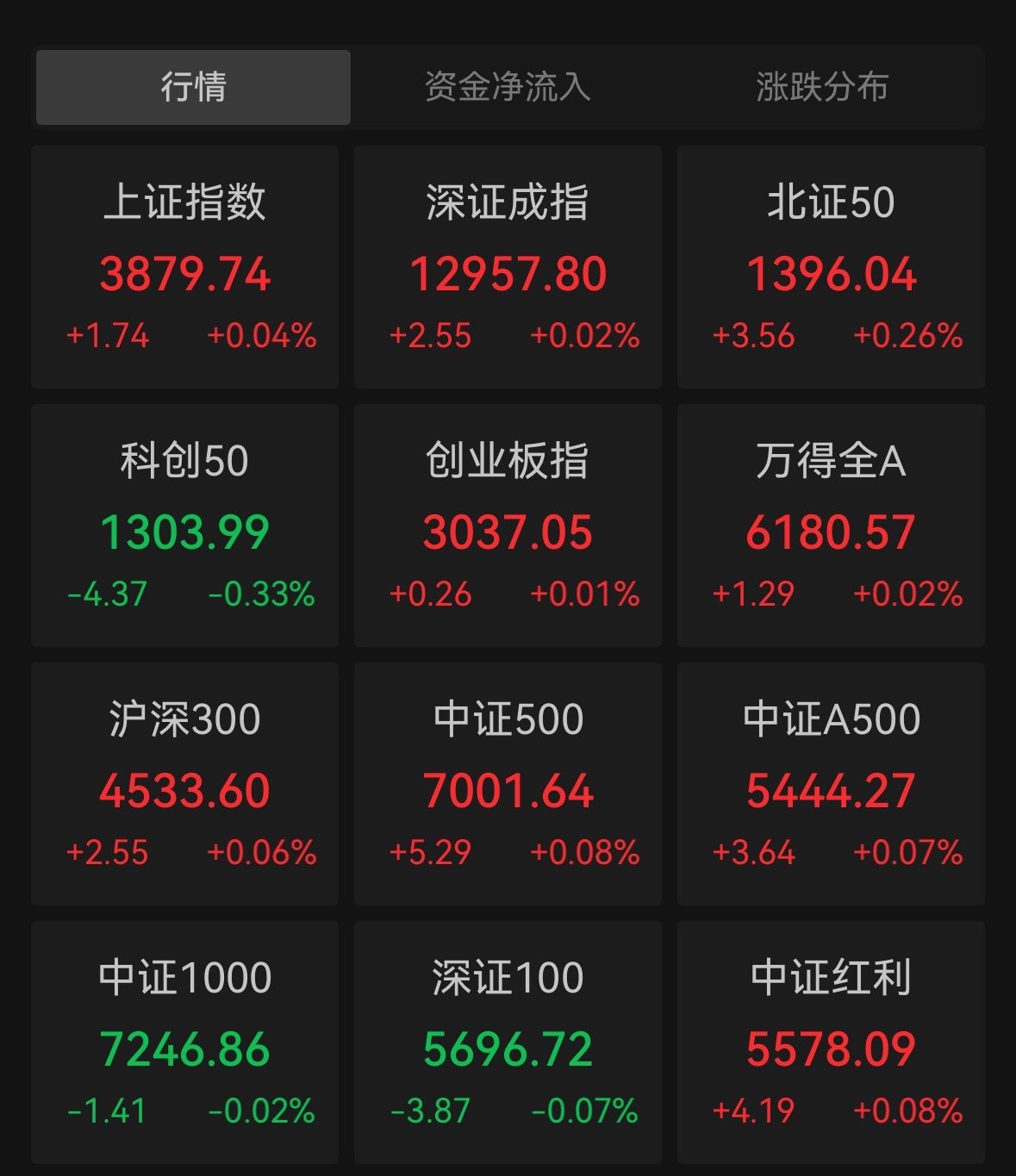Open the 上证指数 index card
Screen dimensions: 1016x1176
(x=184, y=267)
